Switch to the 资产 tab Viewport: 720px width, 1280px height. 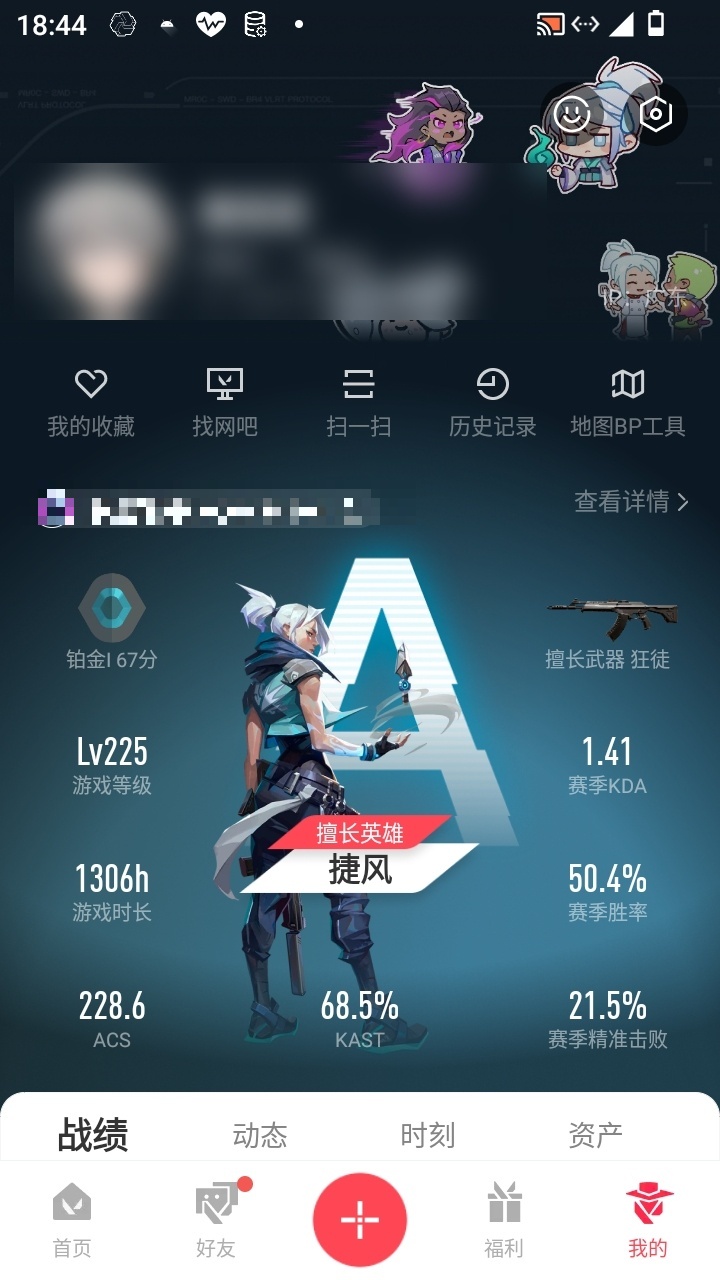pyautogui.click(x=595, y=1135)
